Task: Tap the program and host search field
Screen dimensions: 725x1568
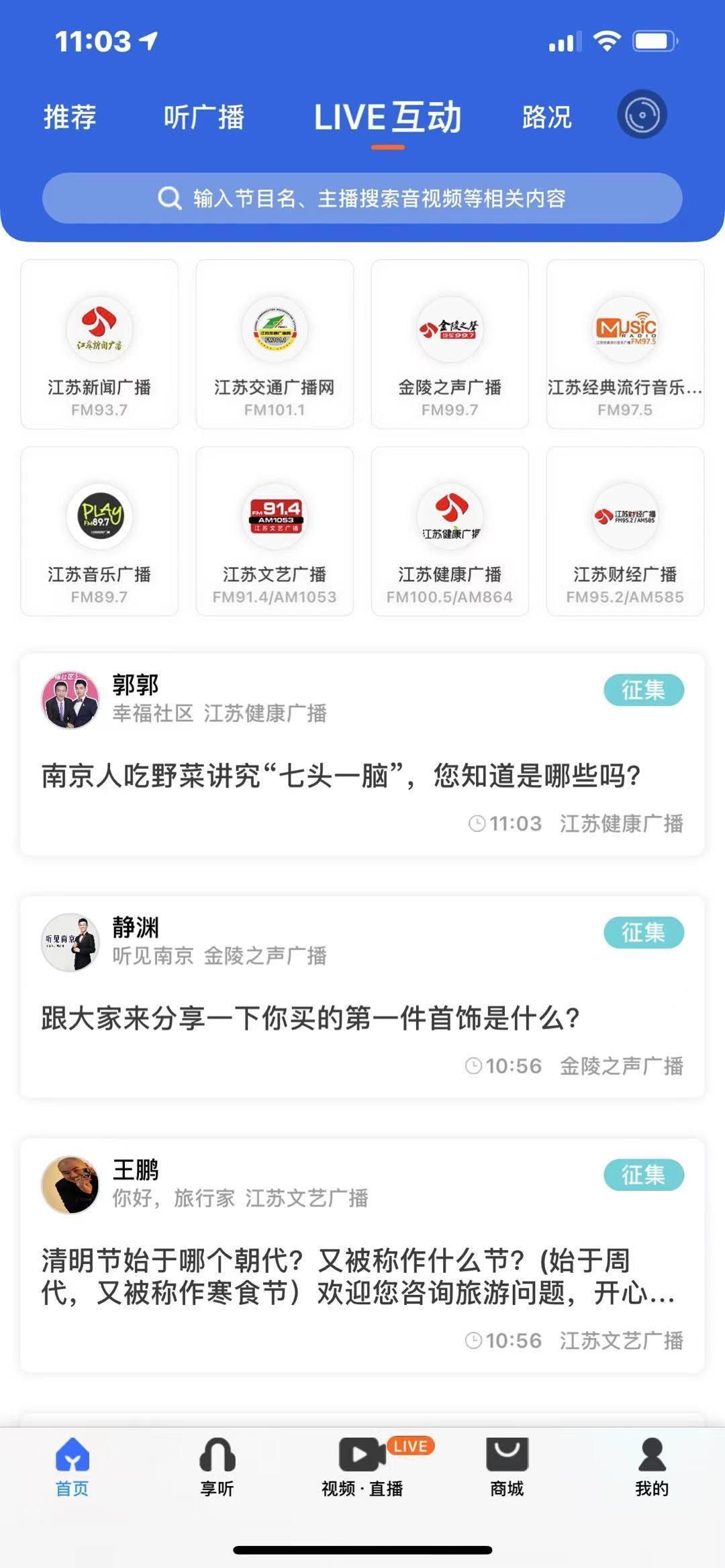Action: pos(362,199)
